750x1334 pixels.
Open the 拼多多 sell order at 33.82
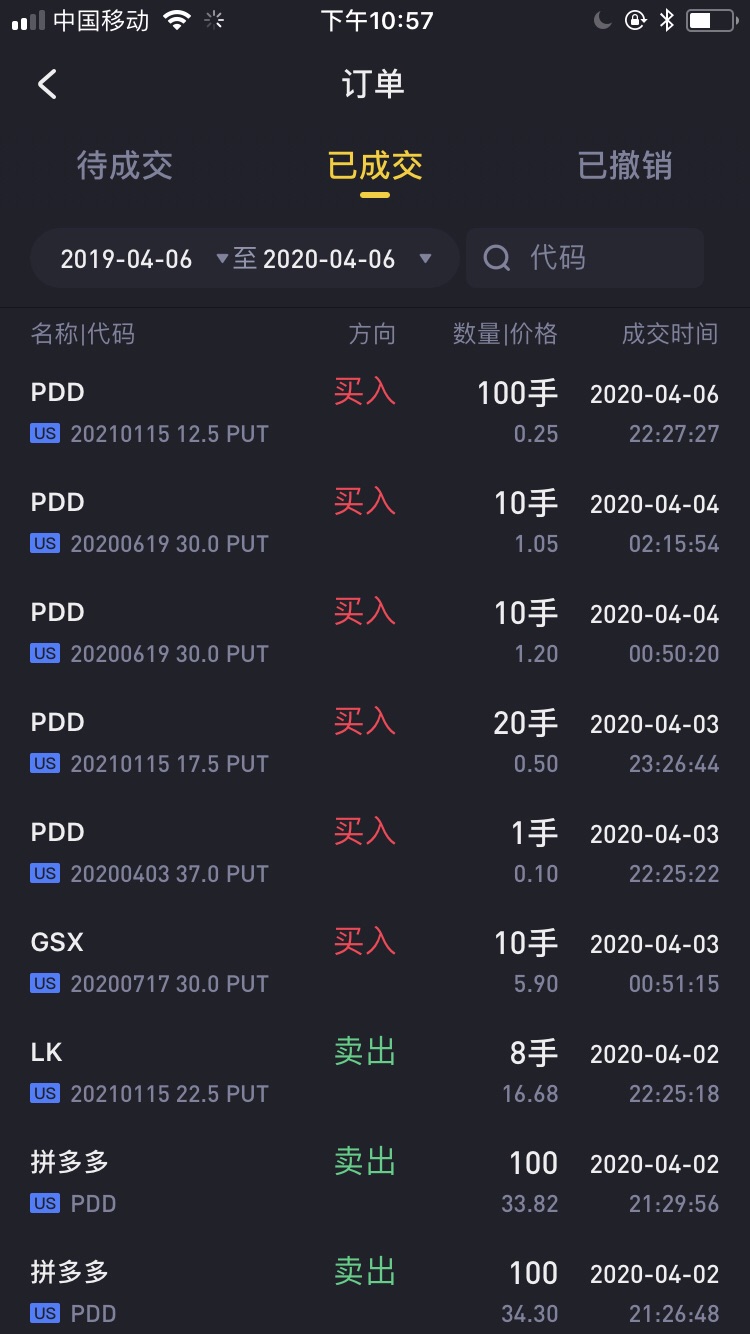pyautogui.click(x=375, y=1183)
